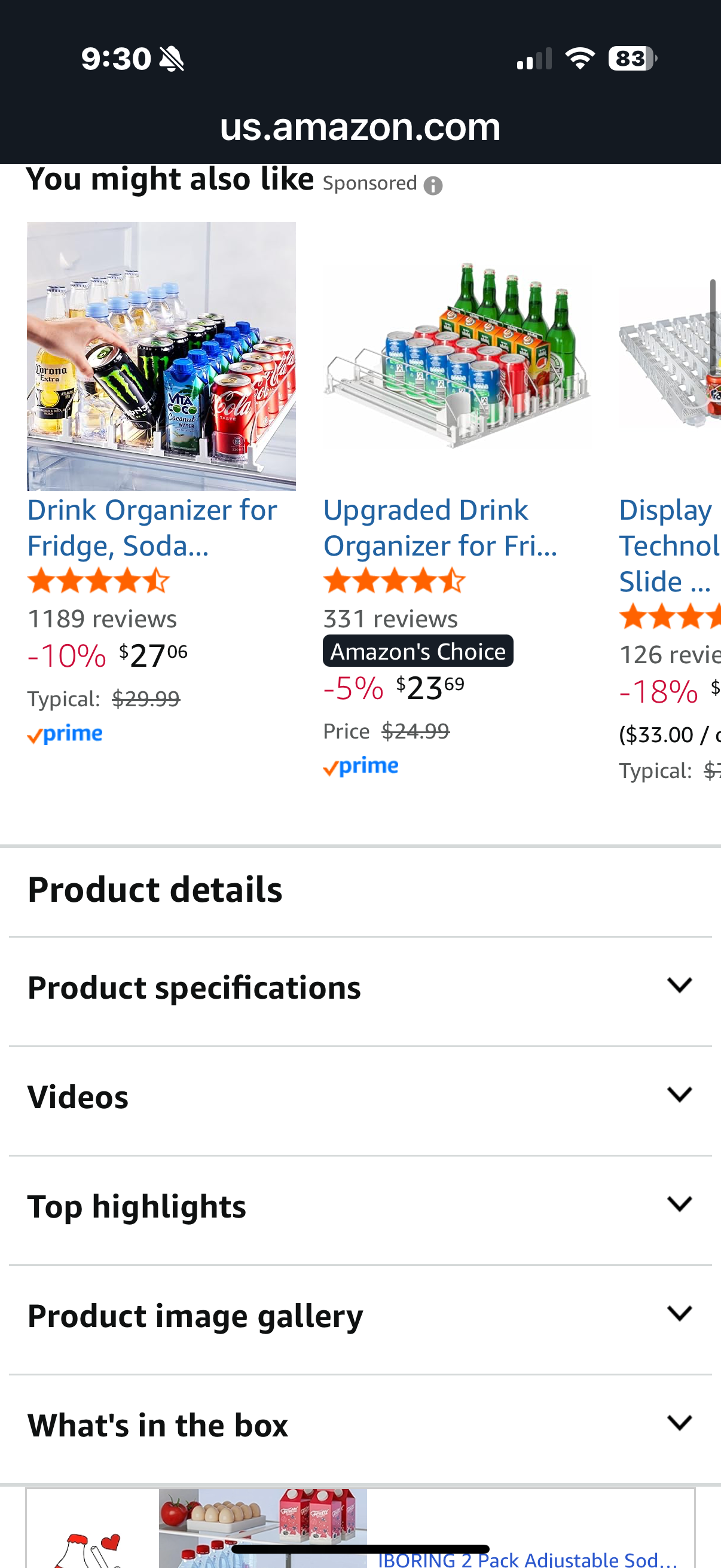
Task: Tap the Prime badge under Upgraded Drink Organizer
Action: 360,765
